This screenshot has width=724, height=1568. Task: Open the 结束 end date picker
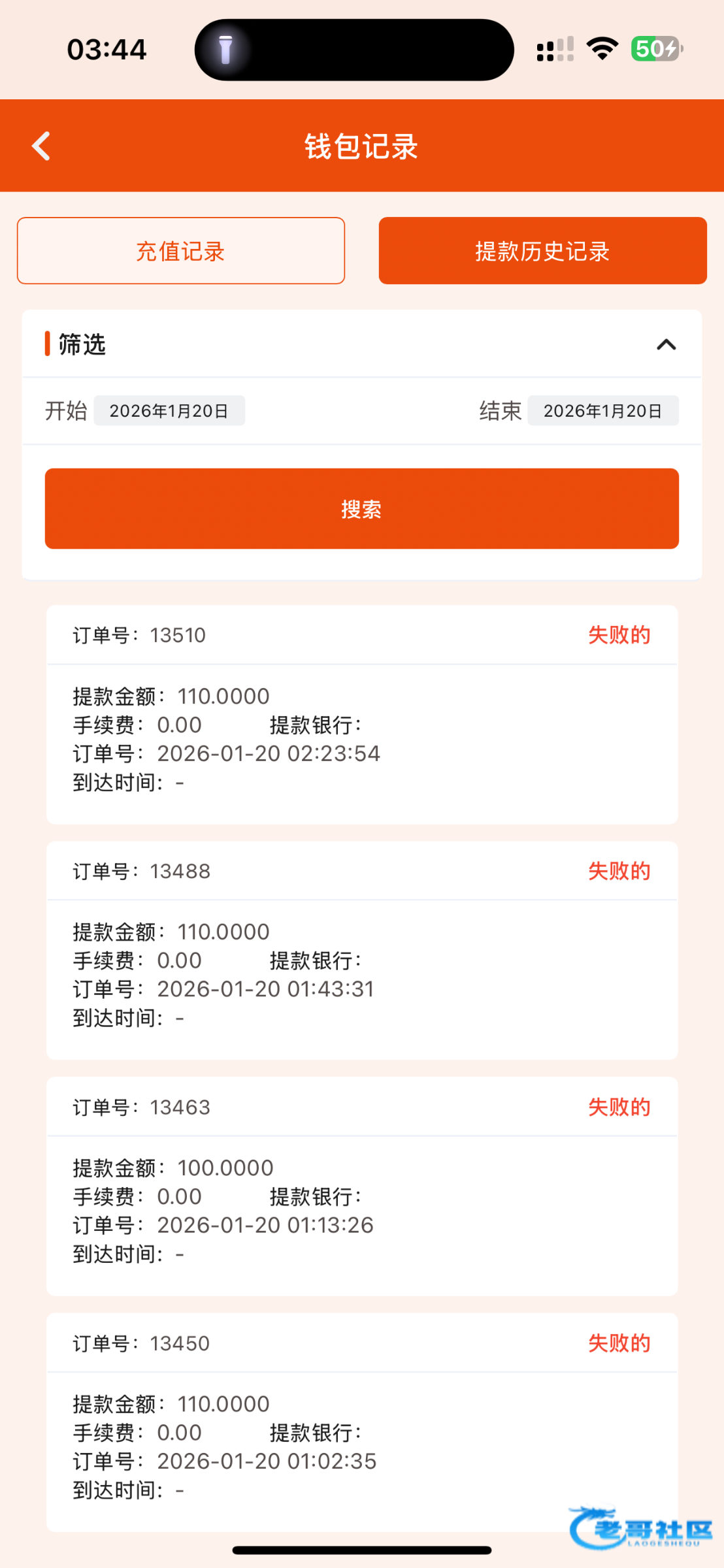point(602,411)
